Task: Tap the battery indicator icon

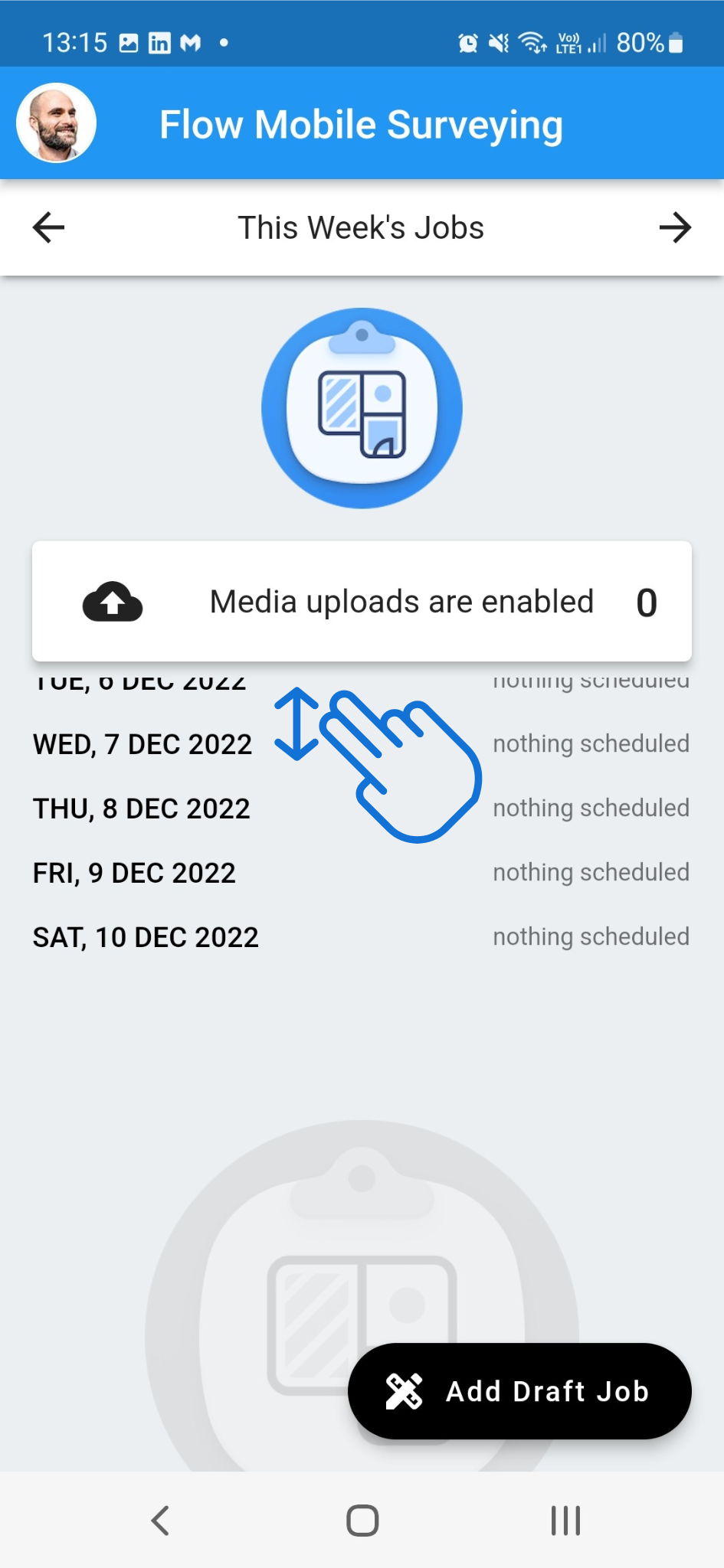Action: coord(676,42)
